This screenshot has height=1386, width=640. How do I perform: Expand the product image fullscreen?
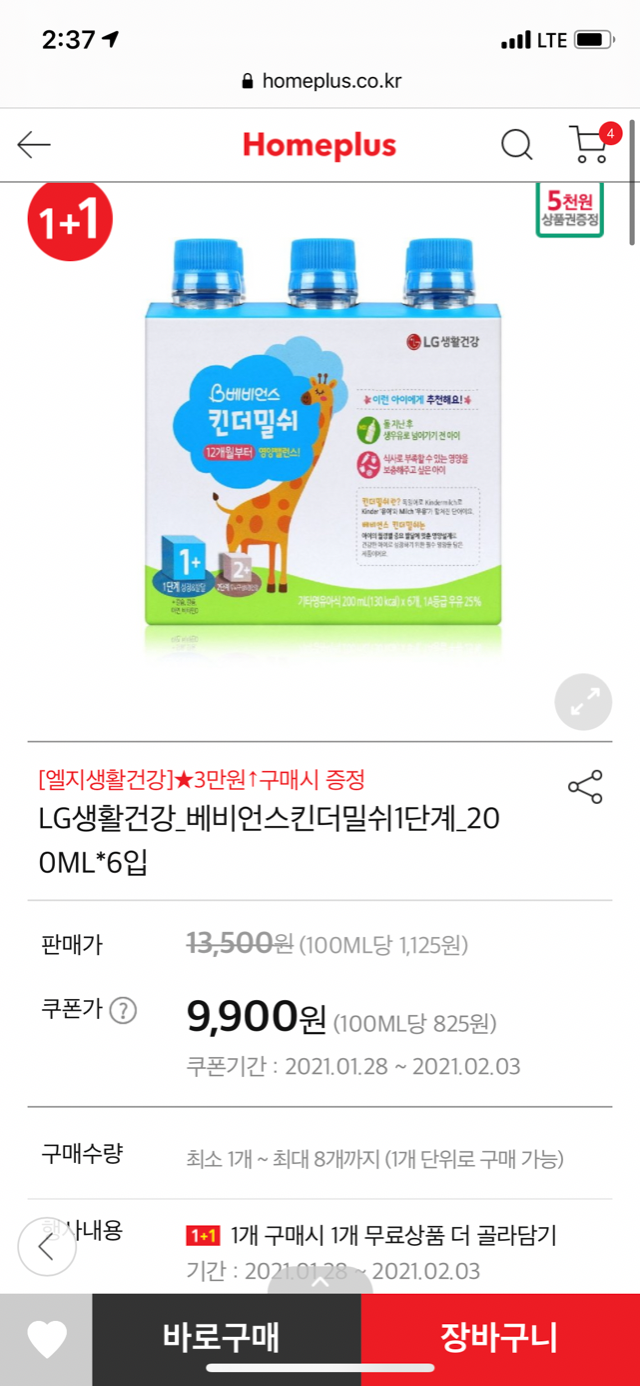click(x=583, y=703)
